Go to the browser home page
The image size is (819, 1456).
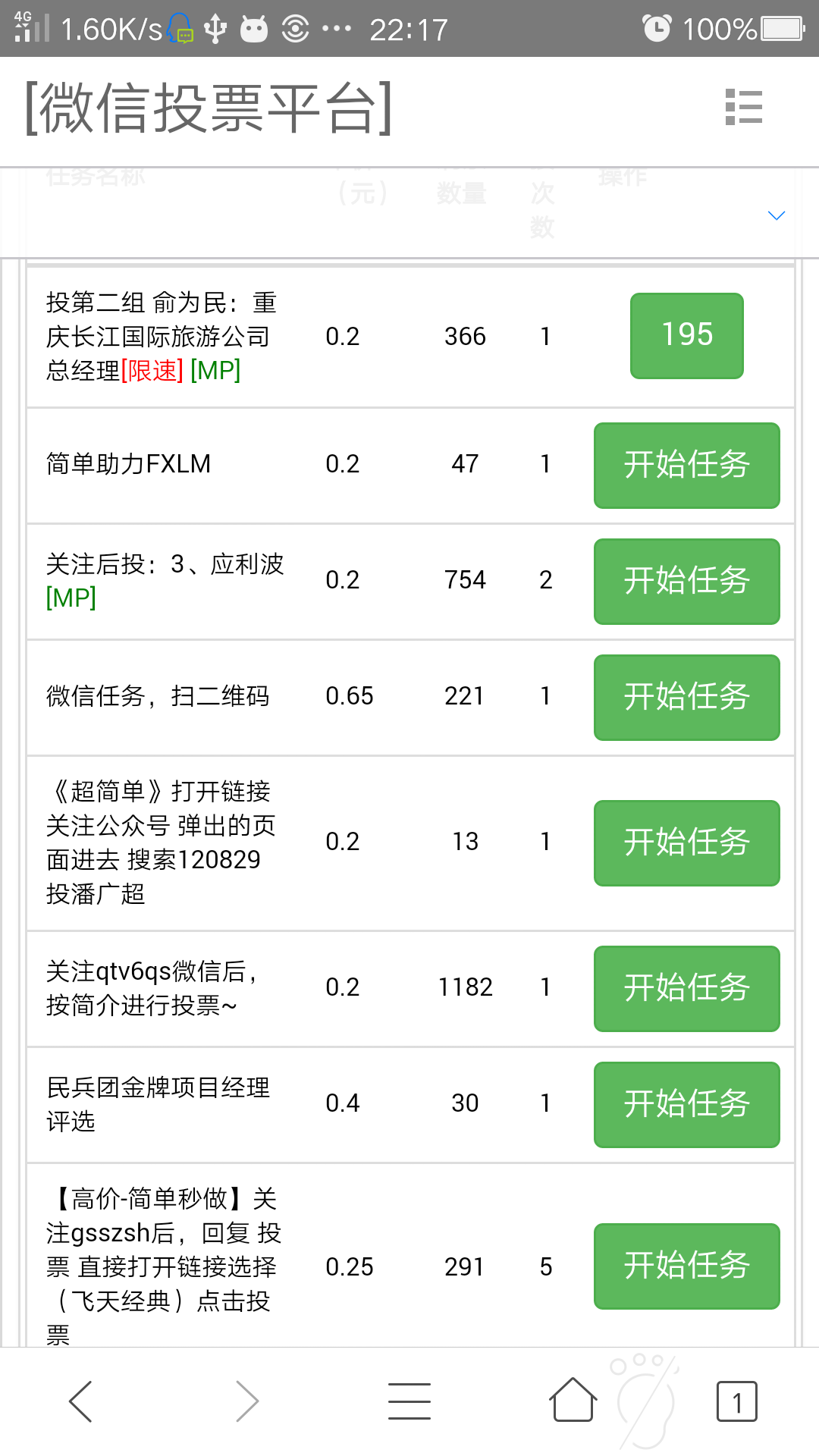point(573,1401)
